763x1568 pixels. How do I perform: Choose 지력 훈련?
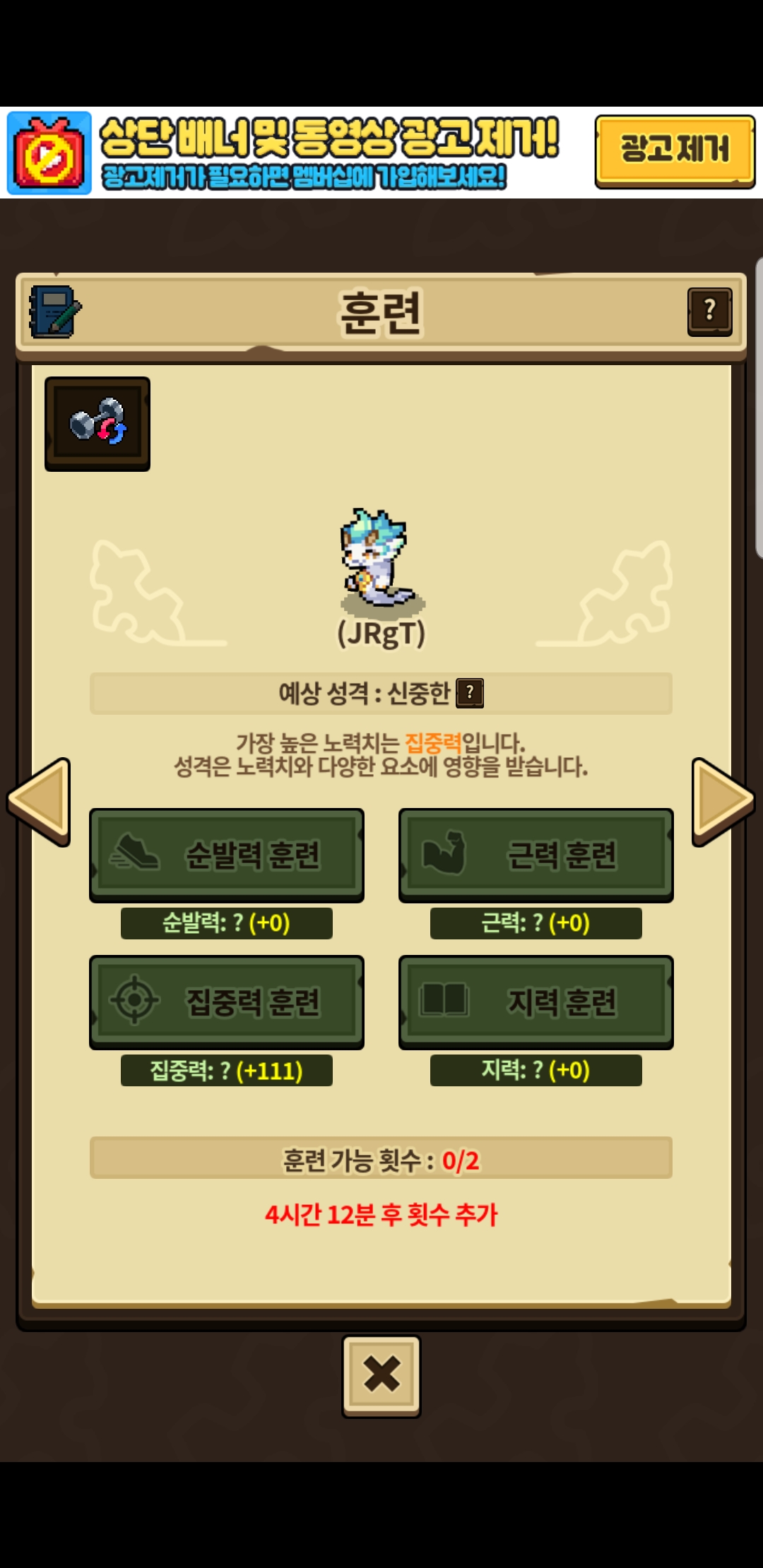click(x=536, y=1002)
